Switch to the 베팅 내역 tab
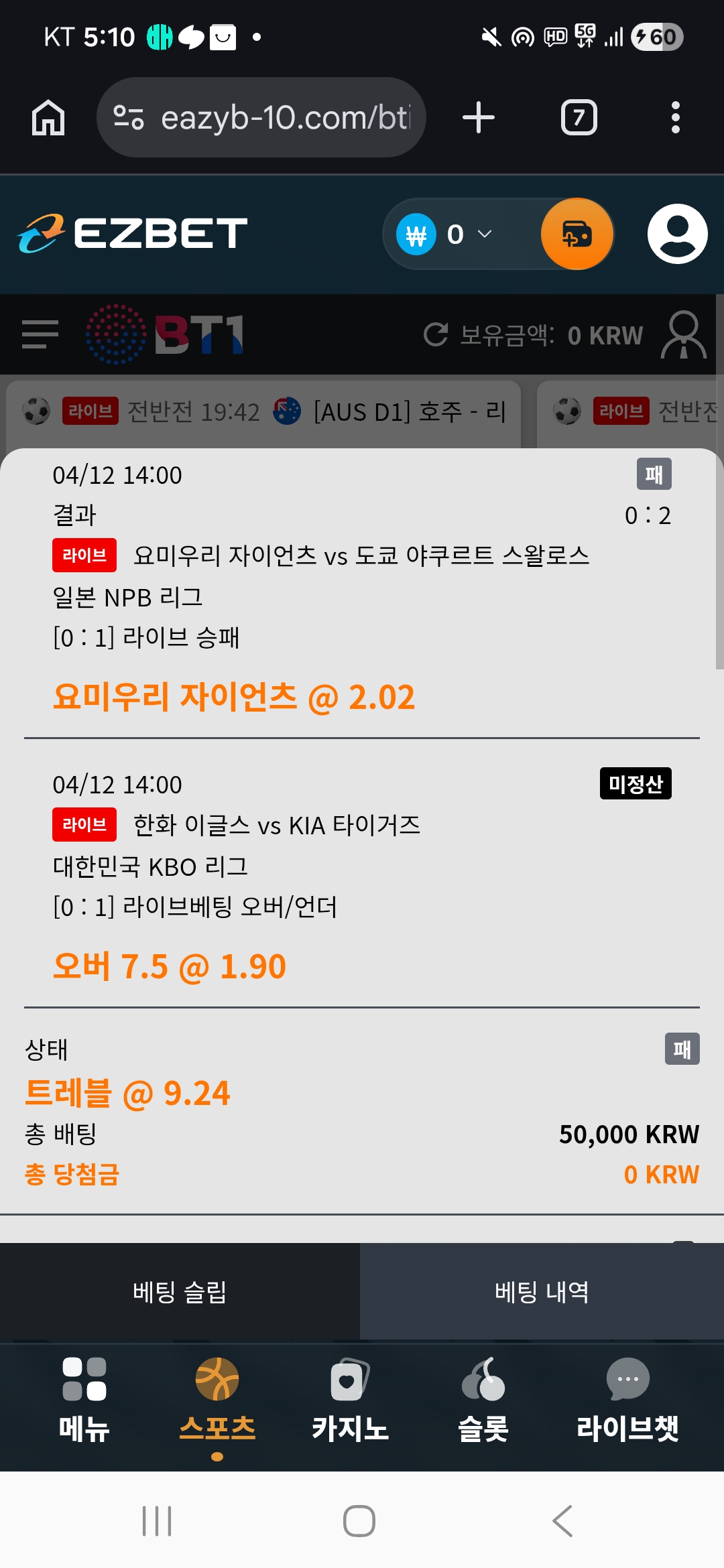This screenshot has width=724, height=1568. 542,1291
